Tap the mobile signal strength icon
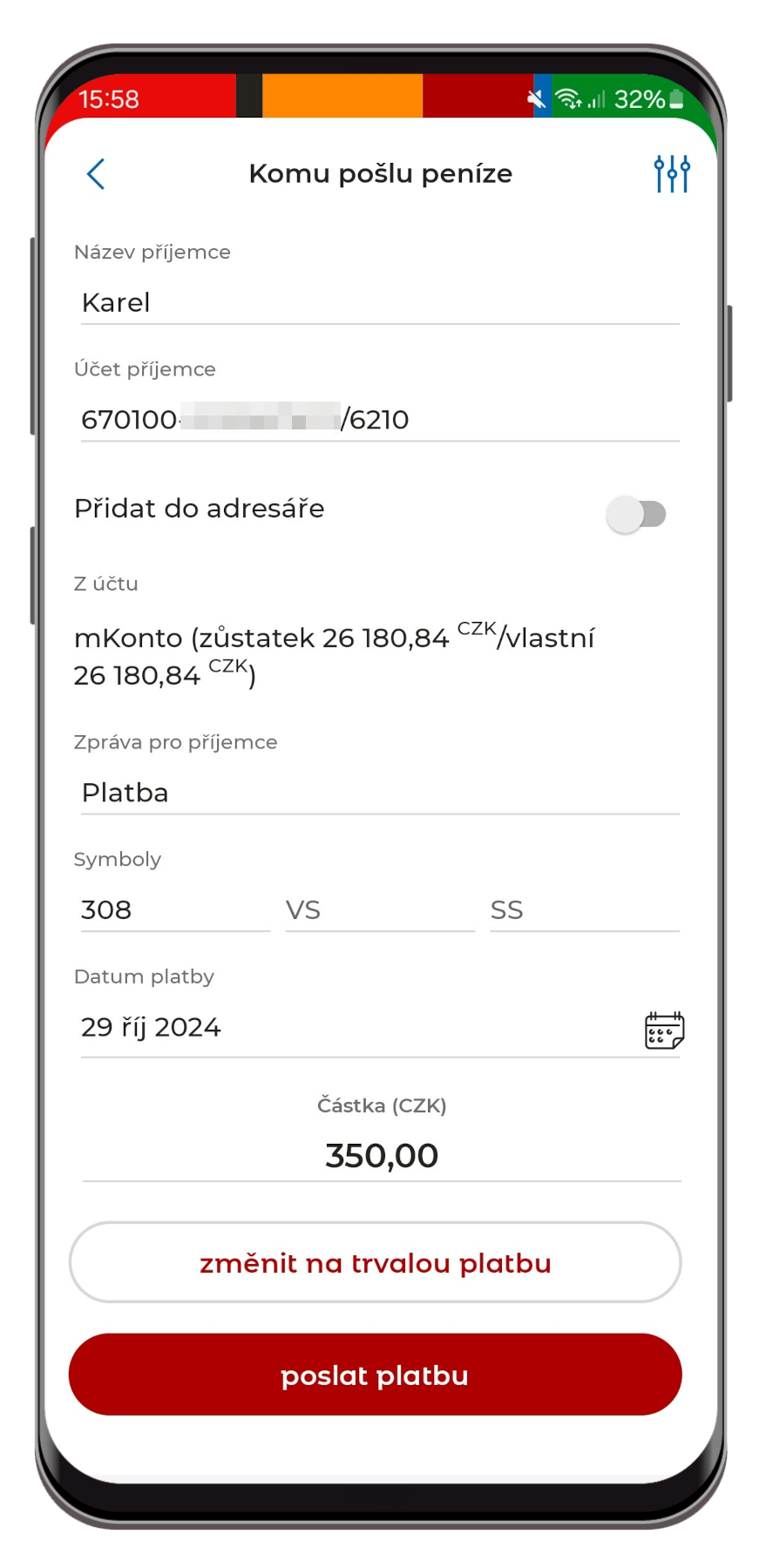Viewport: 766px width, 1568px height. [597, 98]
